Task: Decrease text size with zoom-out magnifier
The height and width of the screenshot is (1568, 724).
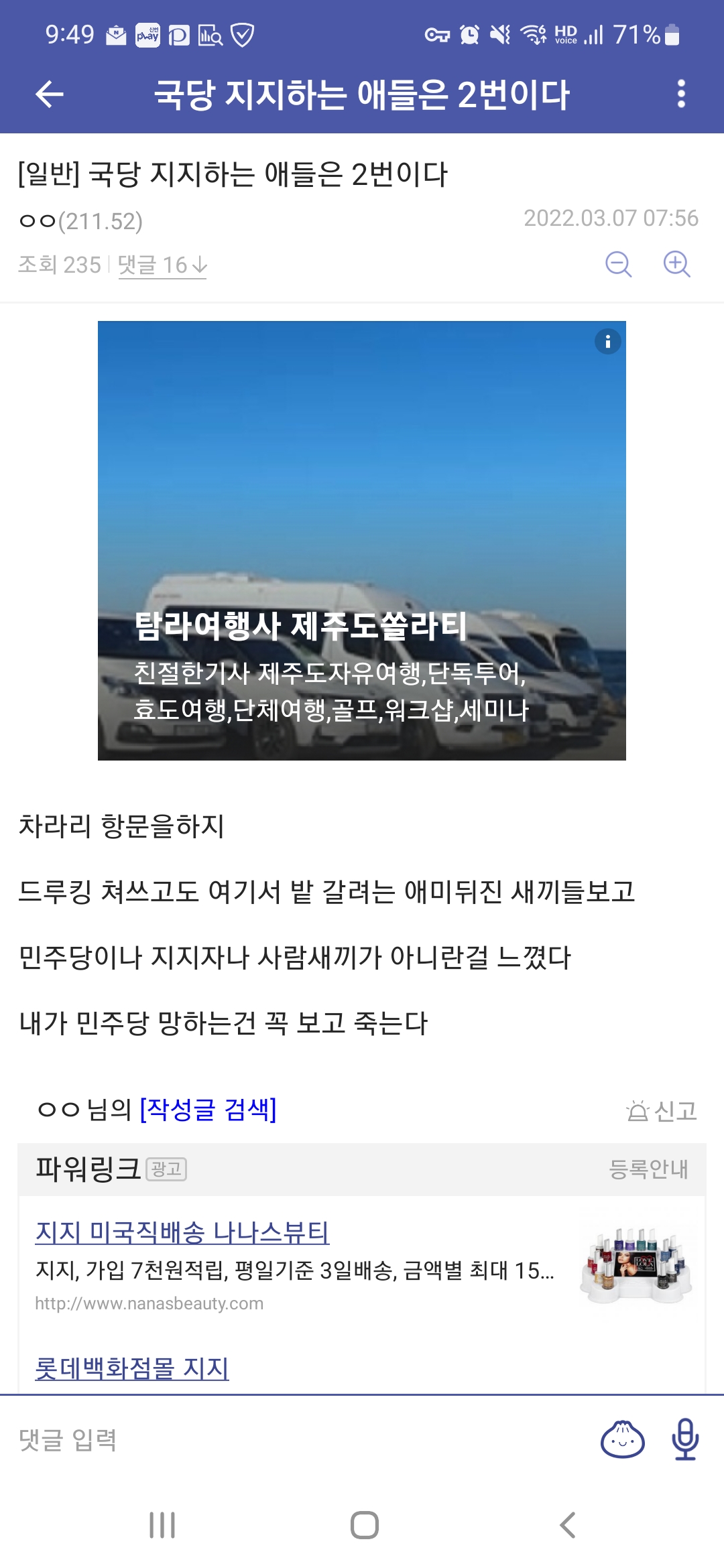Action: [618, 264]
